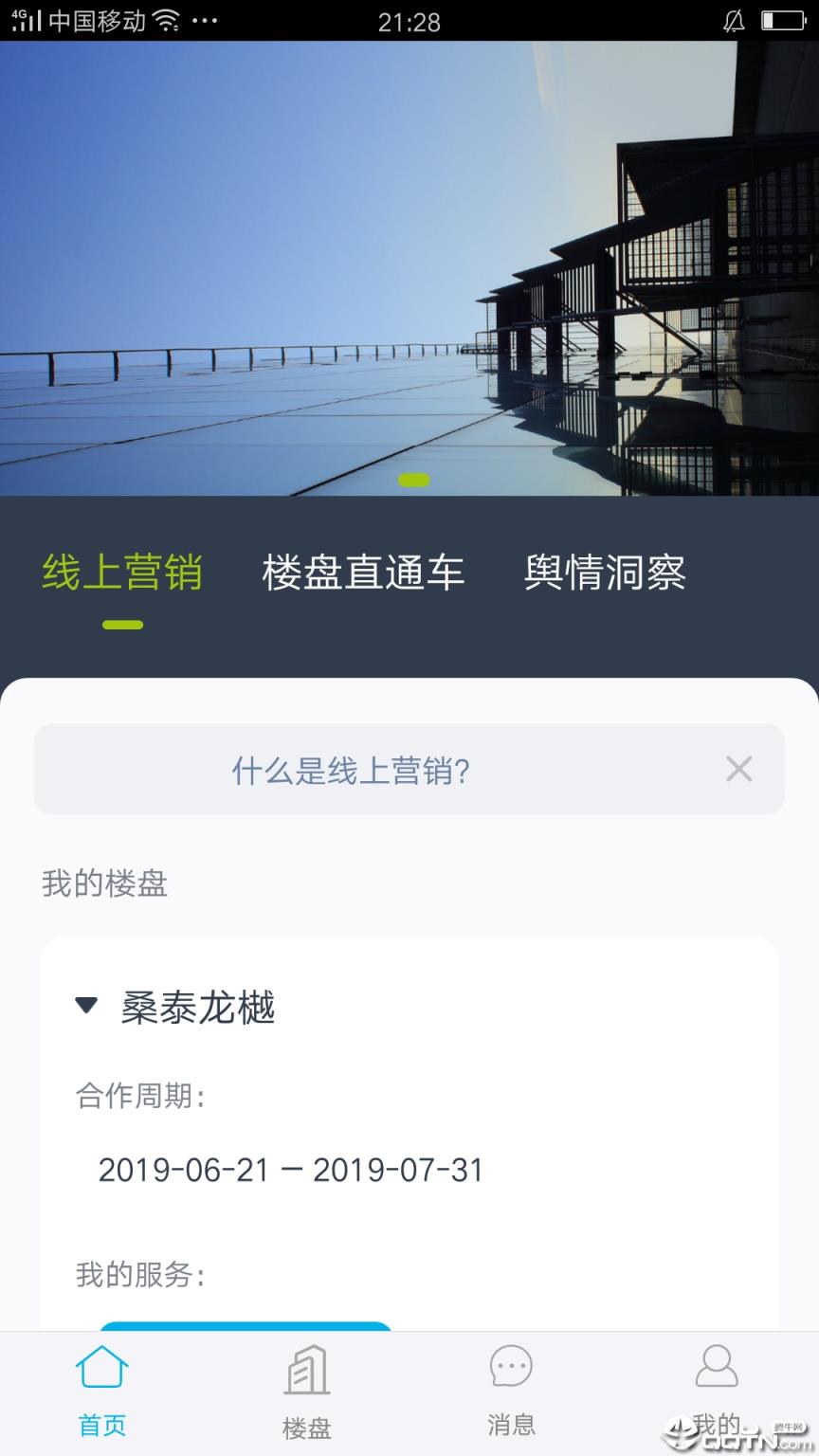Switch to the 楼盘直通车 tab

[364, 573]
